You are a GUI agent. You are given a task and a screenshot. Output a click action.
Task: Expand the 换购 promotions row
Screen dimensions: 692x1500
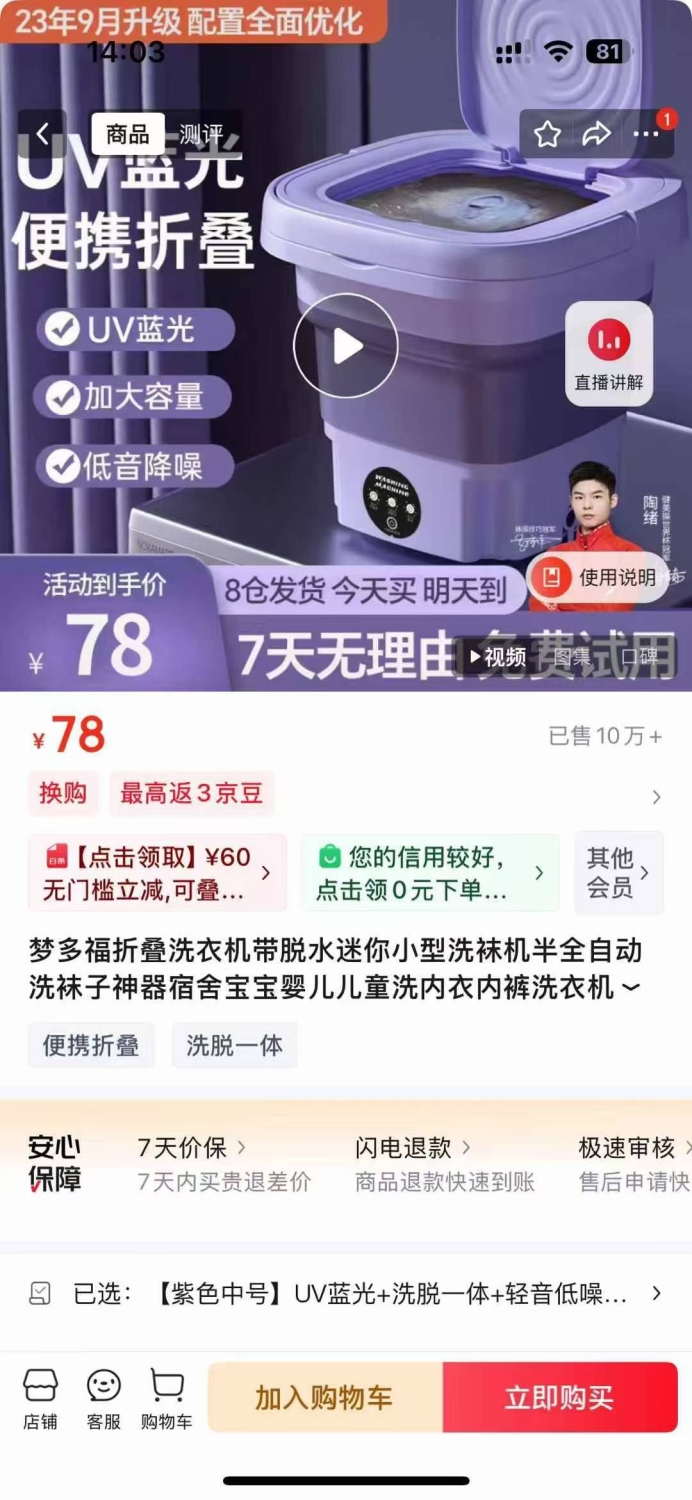(346, 795)
